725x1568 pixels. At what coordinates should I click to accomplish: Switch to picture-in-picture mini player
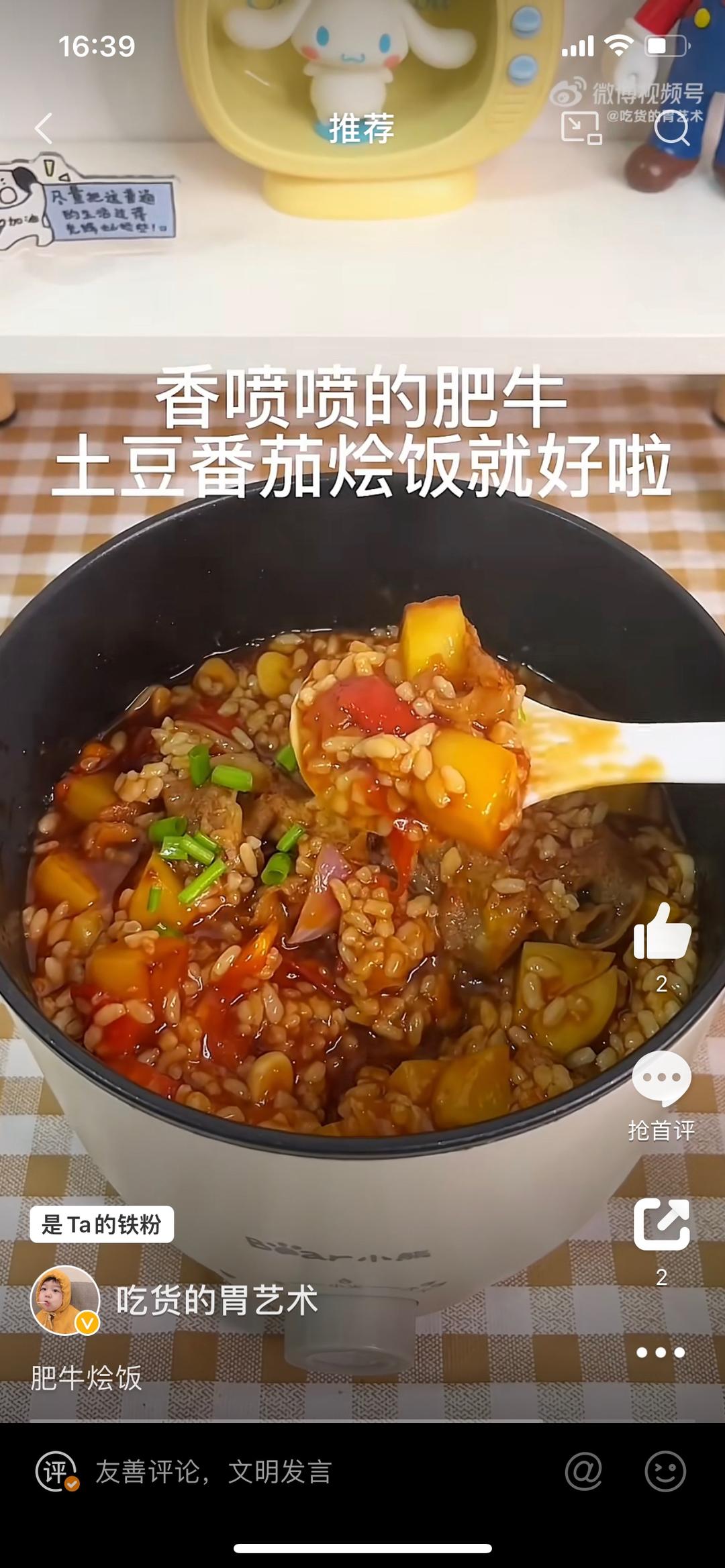(580, 127)
